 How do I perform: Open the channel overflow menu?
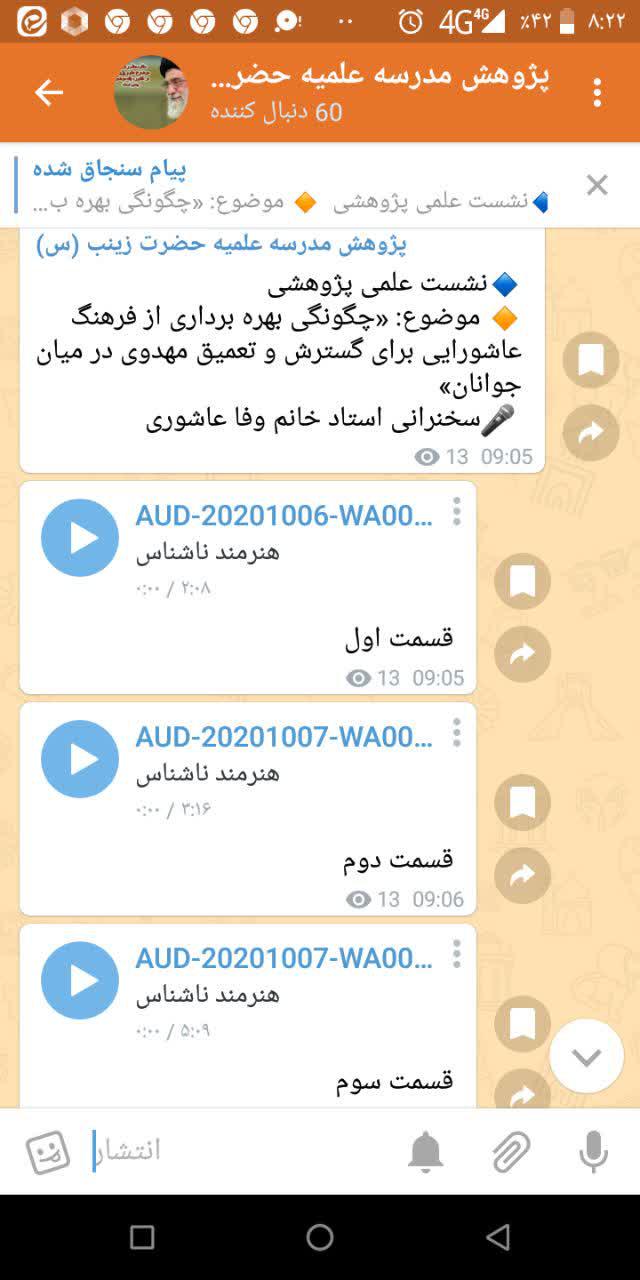coord(597,93)
